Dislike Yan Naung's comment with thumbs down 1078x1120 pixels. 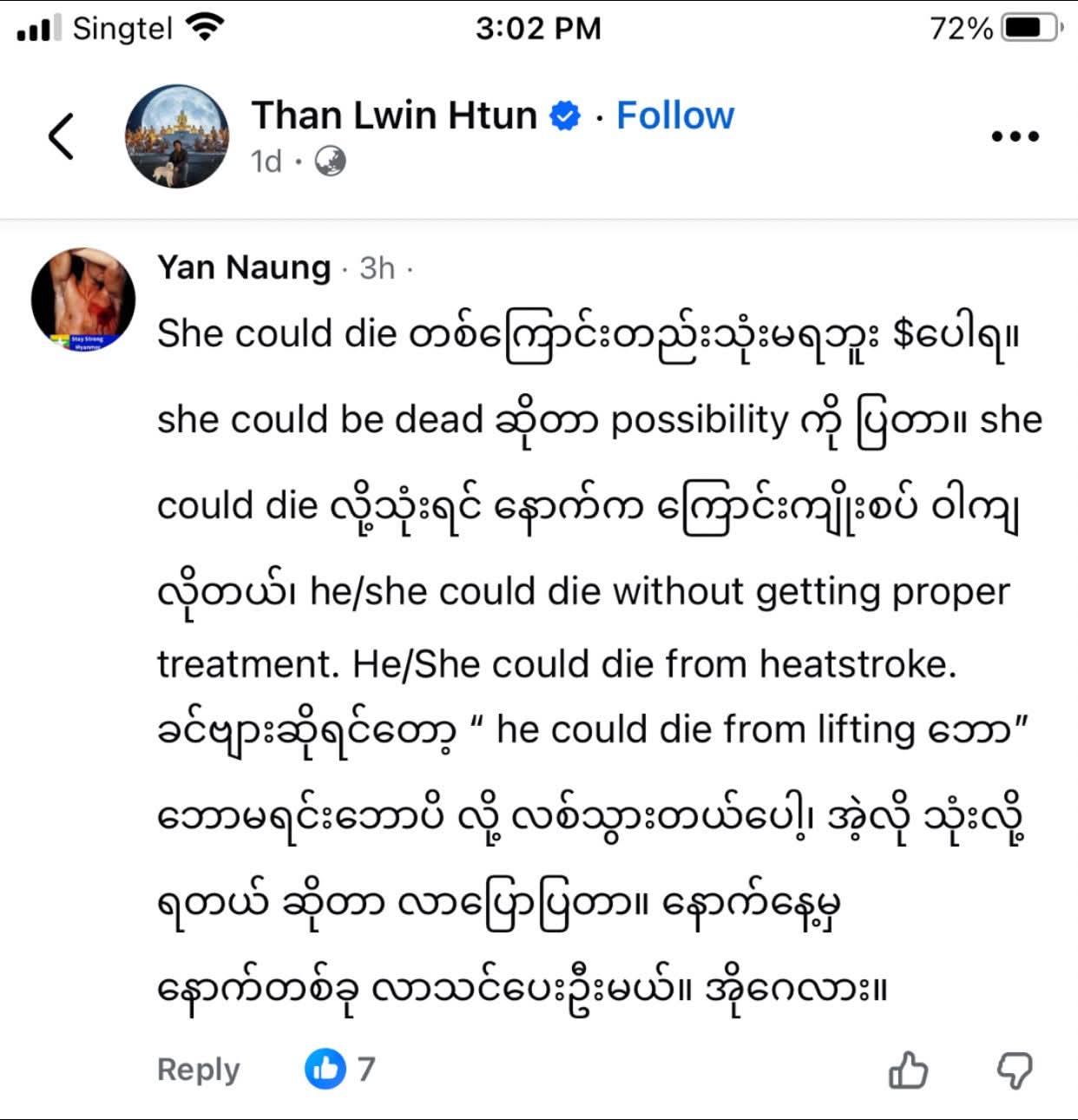click(1014, 1070)
